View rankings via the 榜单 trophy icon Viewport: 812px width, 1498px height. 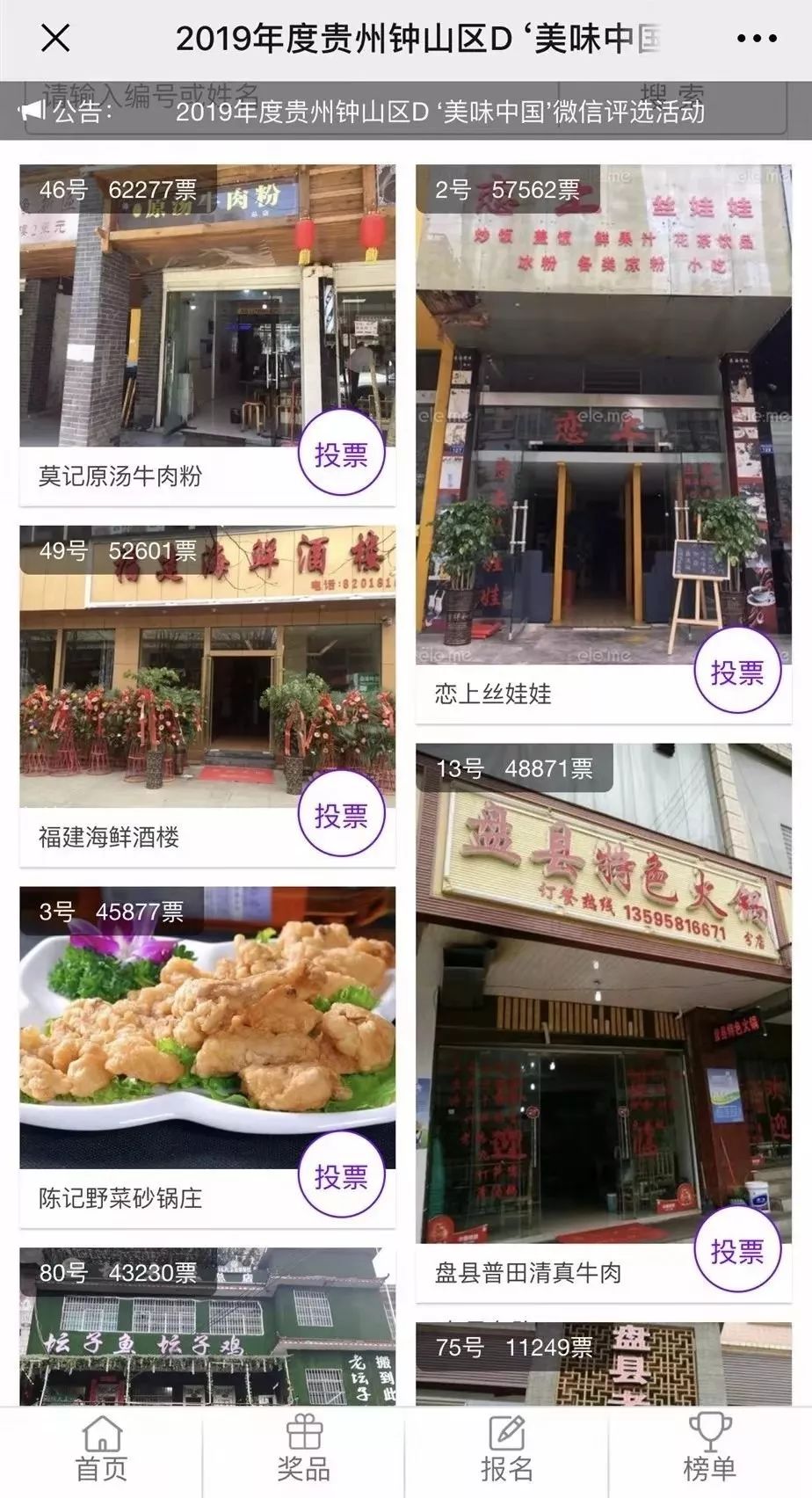pos(711,1442)
